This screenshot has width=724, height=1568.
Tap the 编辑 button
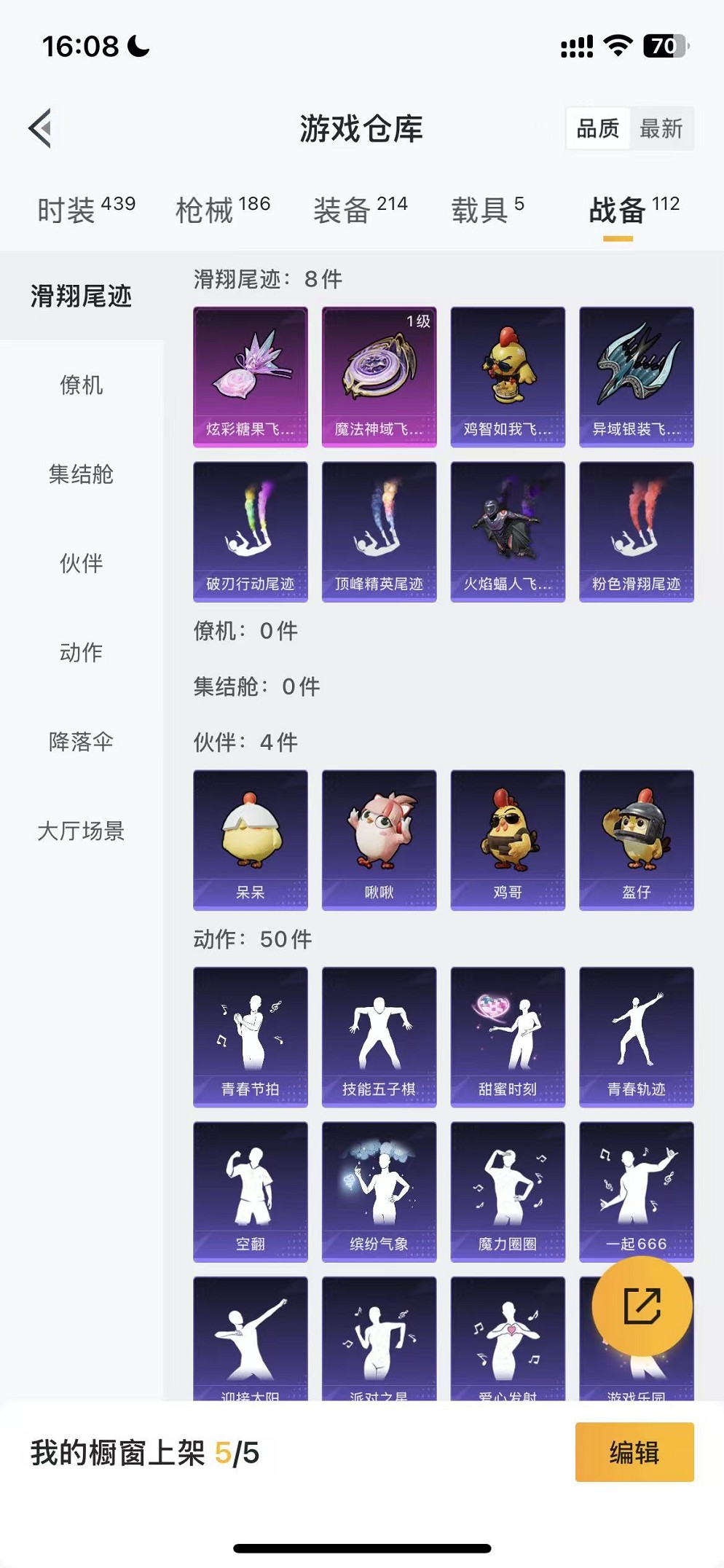point(634,1452)
